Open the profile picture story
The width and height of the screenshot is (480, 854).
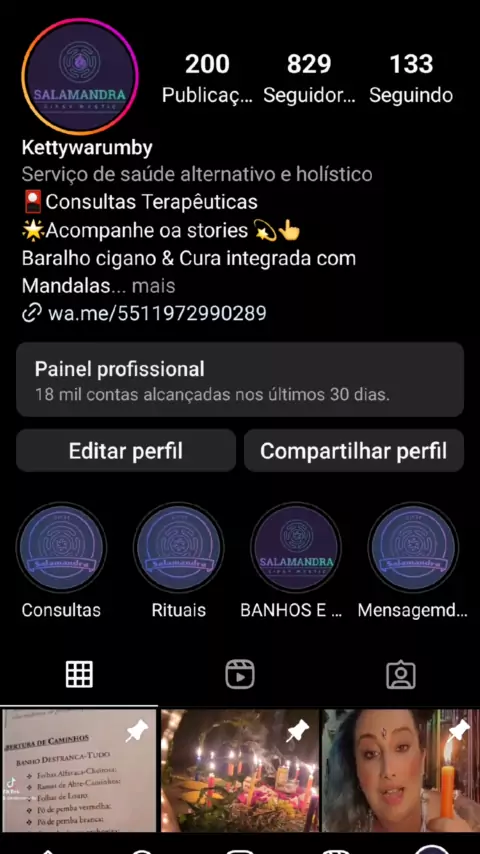pyautogui.click(x=80, y=77)
